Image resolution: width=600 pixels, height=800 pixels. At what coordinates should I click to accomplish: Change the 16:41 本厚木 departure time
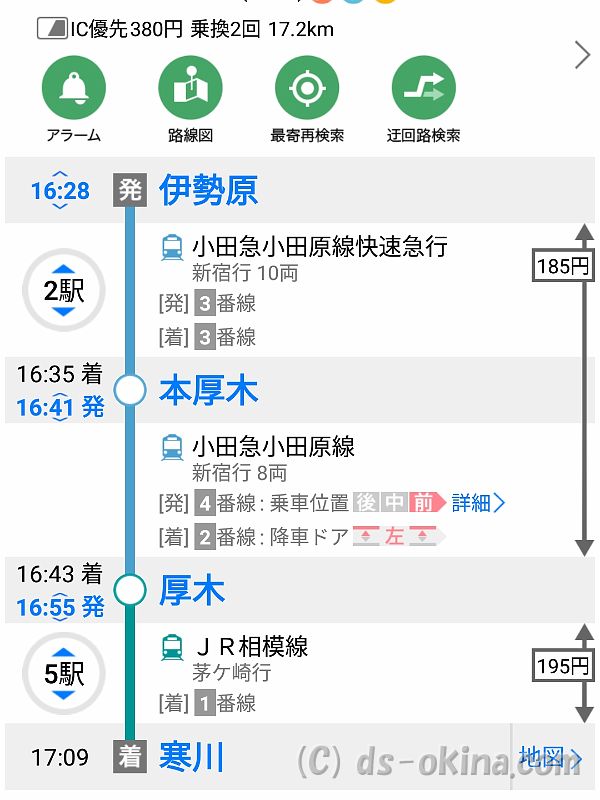pos(60,407)
